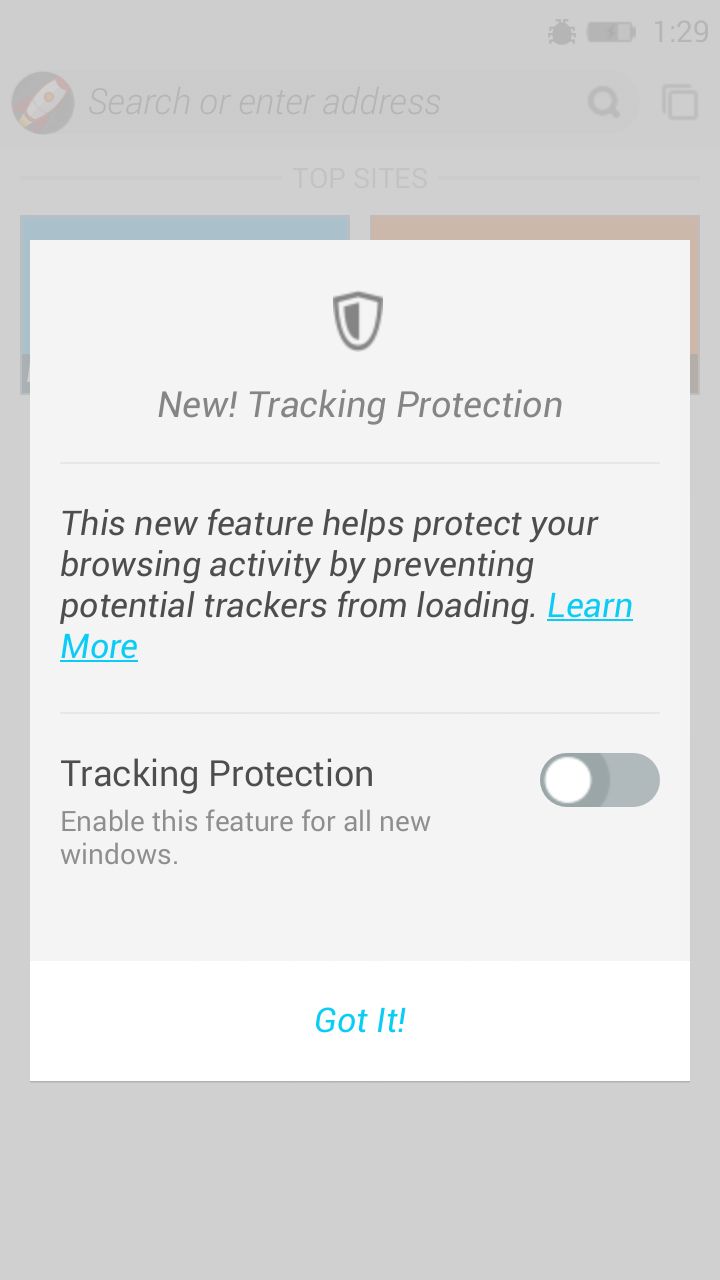Tap the Got It! button
This screenshot has width=720, height=1280.
tap(360, 1020)
